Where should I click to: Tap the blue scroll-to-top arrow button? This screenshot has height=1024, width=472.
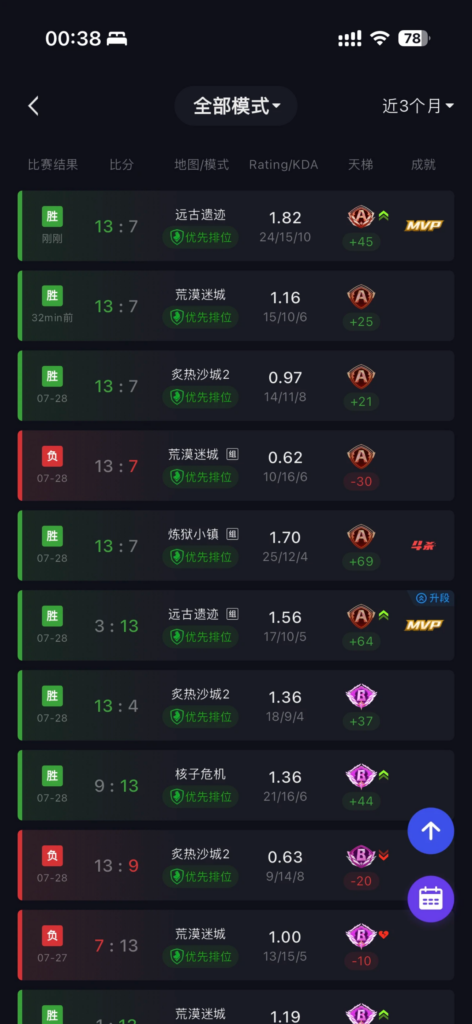coord(430,831)
